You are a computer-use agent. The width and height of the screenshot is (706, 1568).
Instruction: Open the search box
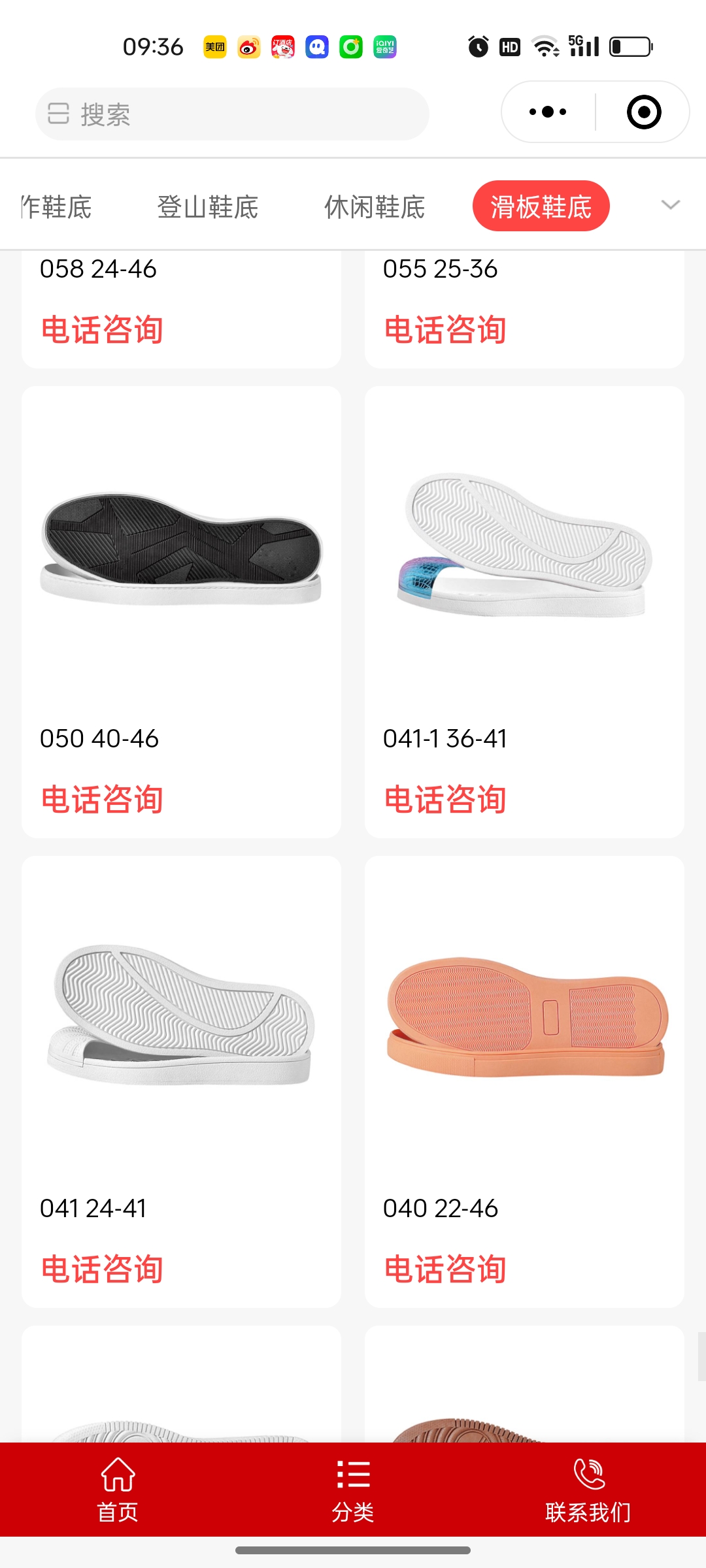coord(232,114)
